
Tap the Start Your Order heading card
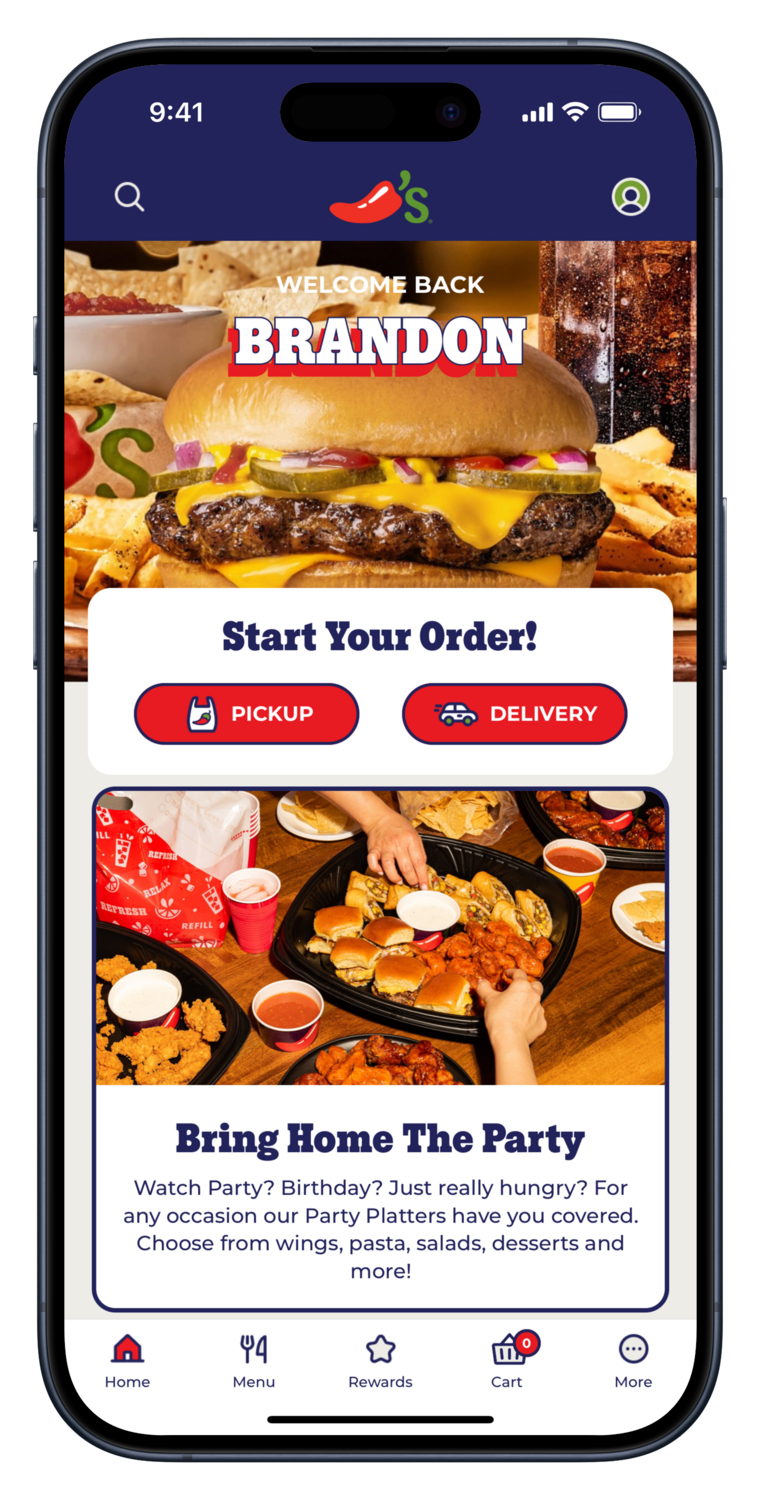tap(380, 636)
